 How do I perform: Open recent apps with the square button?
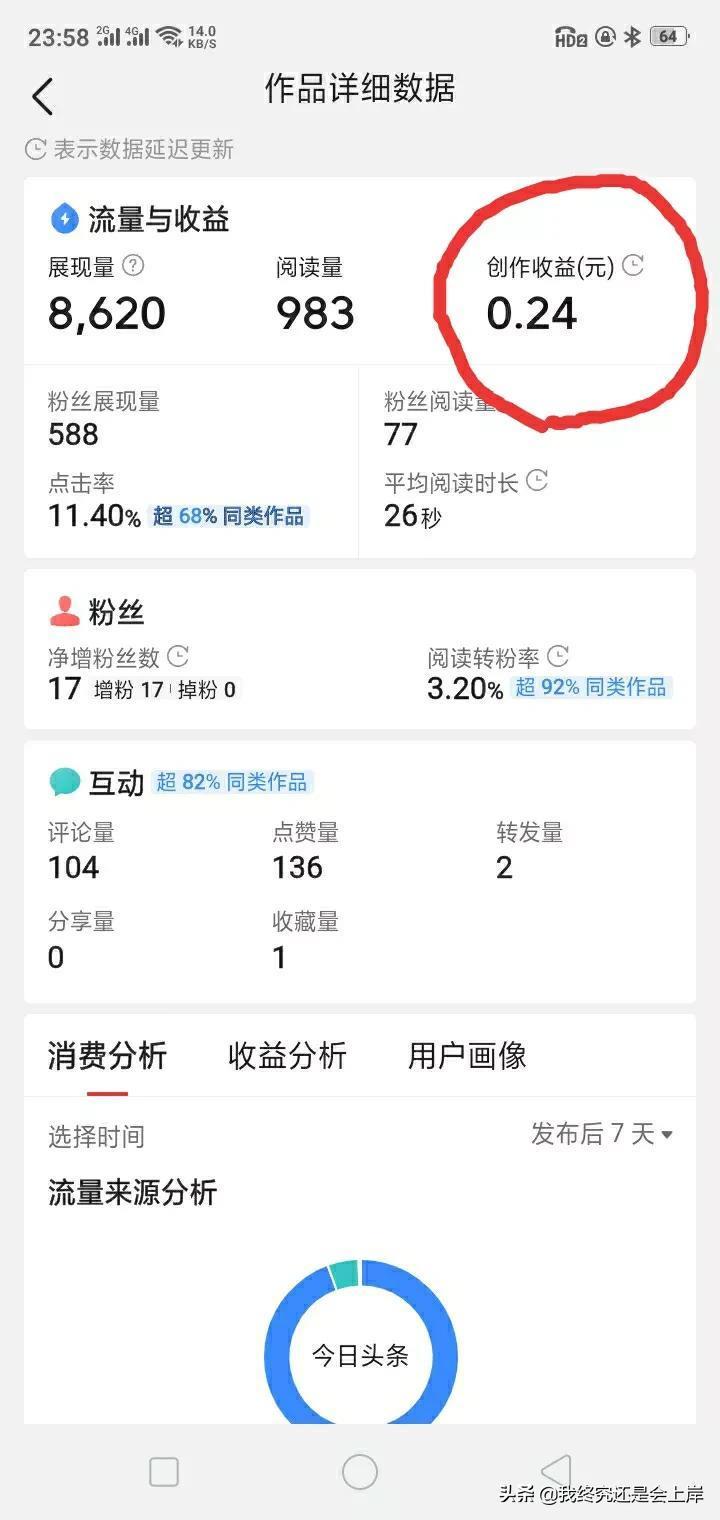[164, 1472]
